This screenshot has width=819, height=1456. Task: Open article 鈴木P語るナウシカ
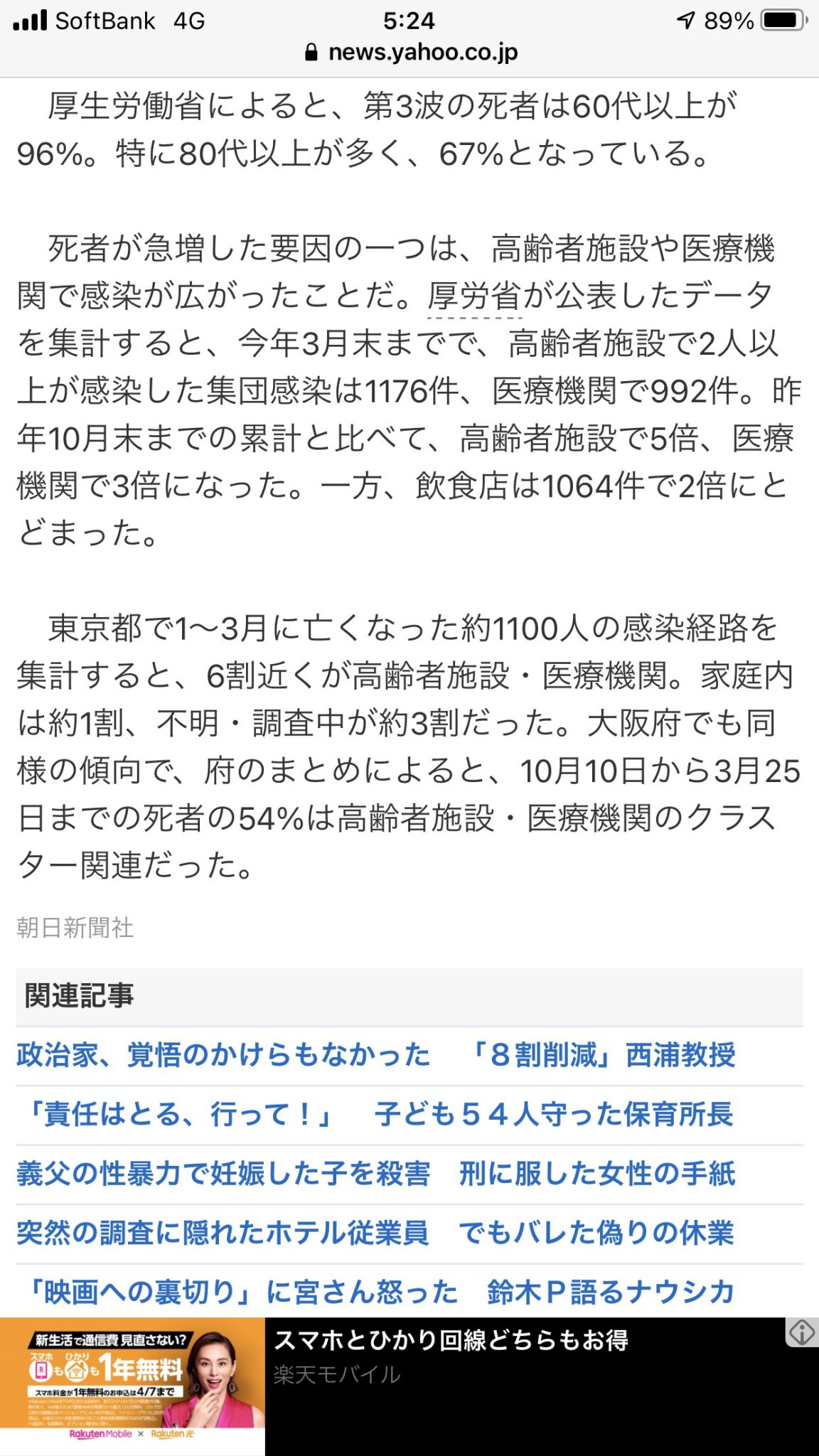tap(375, 1292)
